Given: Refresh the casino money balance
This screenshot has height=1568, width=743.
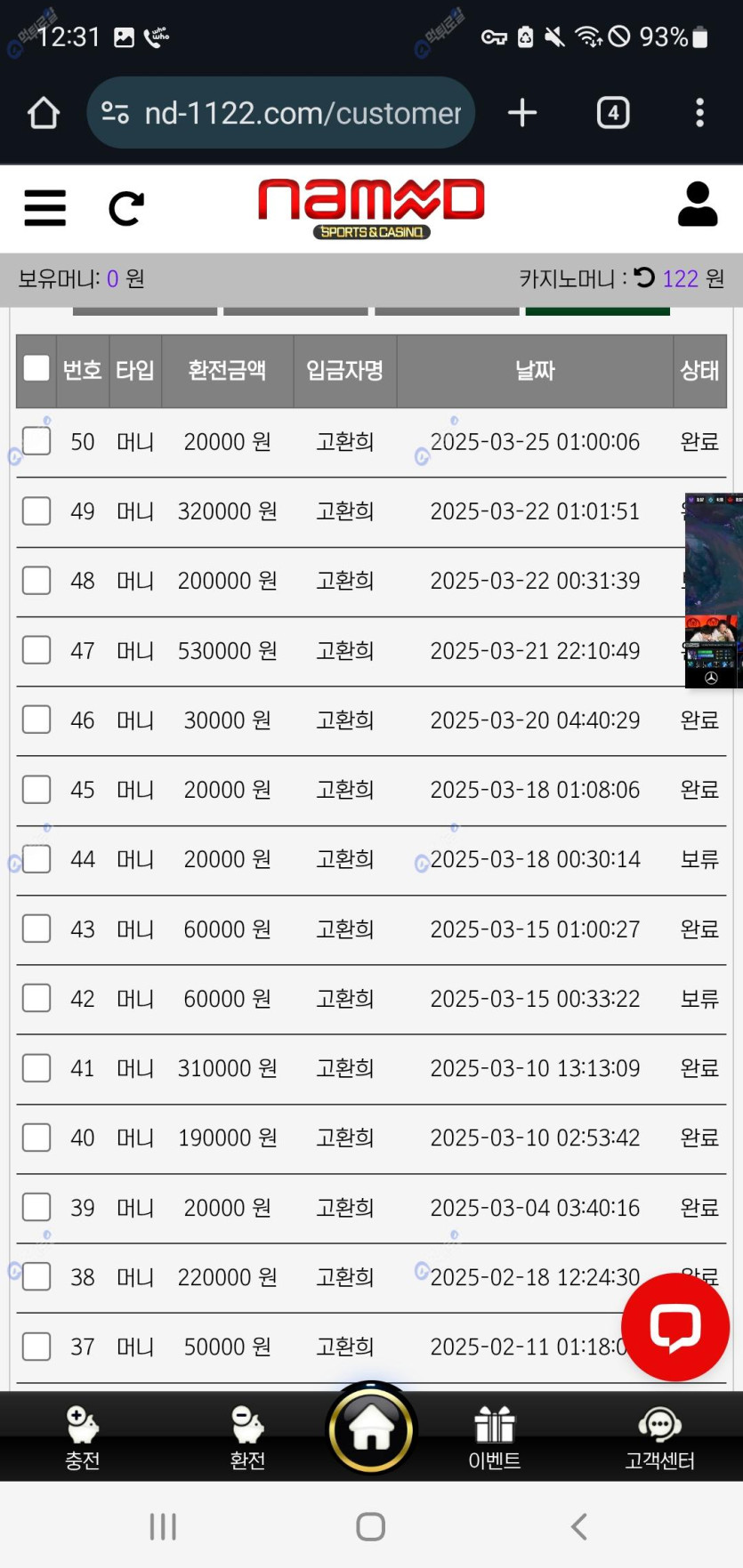Looking at the screenshot, I should tap(644, 277).
